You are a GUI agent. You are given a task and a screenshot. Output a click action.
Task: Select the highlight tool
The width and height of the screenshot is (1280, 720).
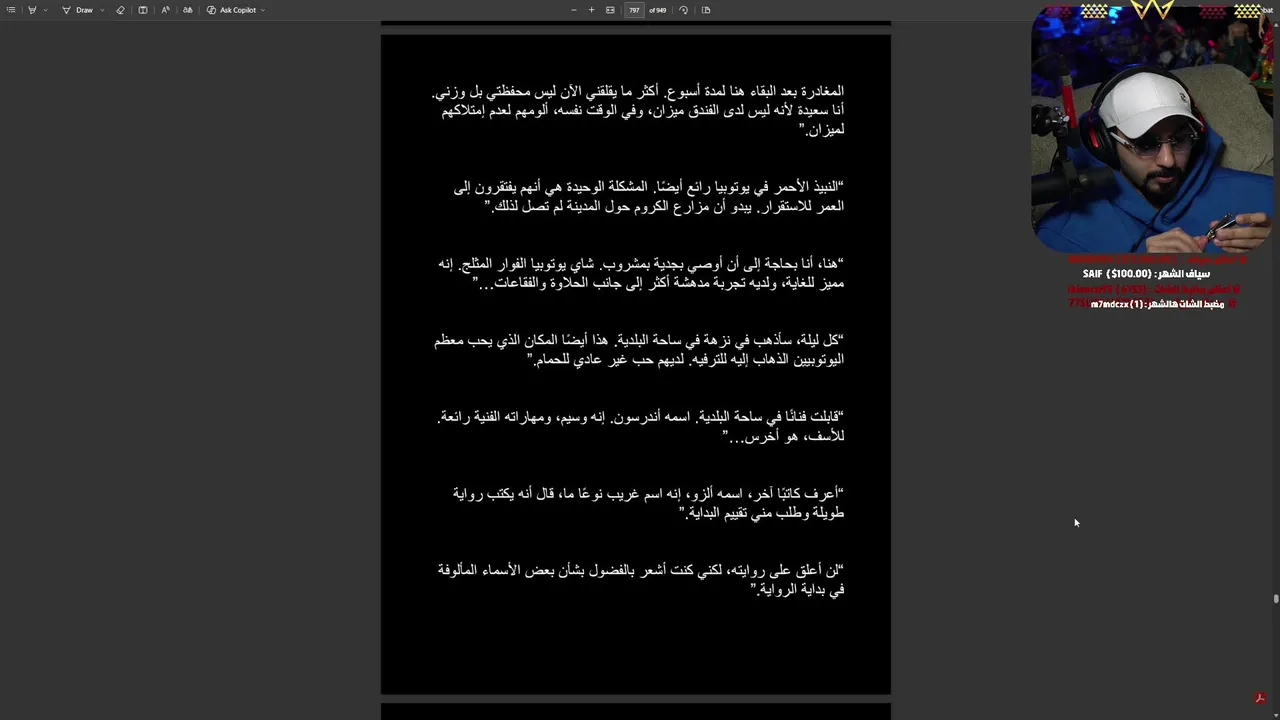[x=32, y=10]
